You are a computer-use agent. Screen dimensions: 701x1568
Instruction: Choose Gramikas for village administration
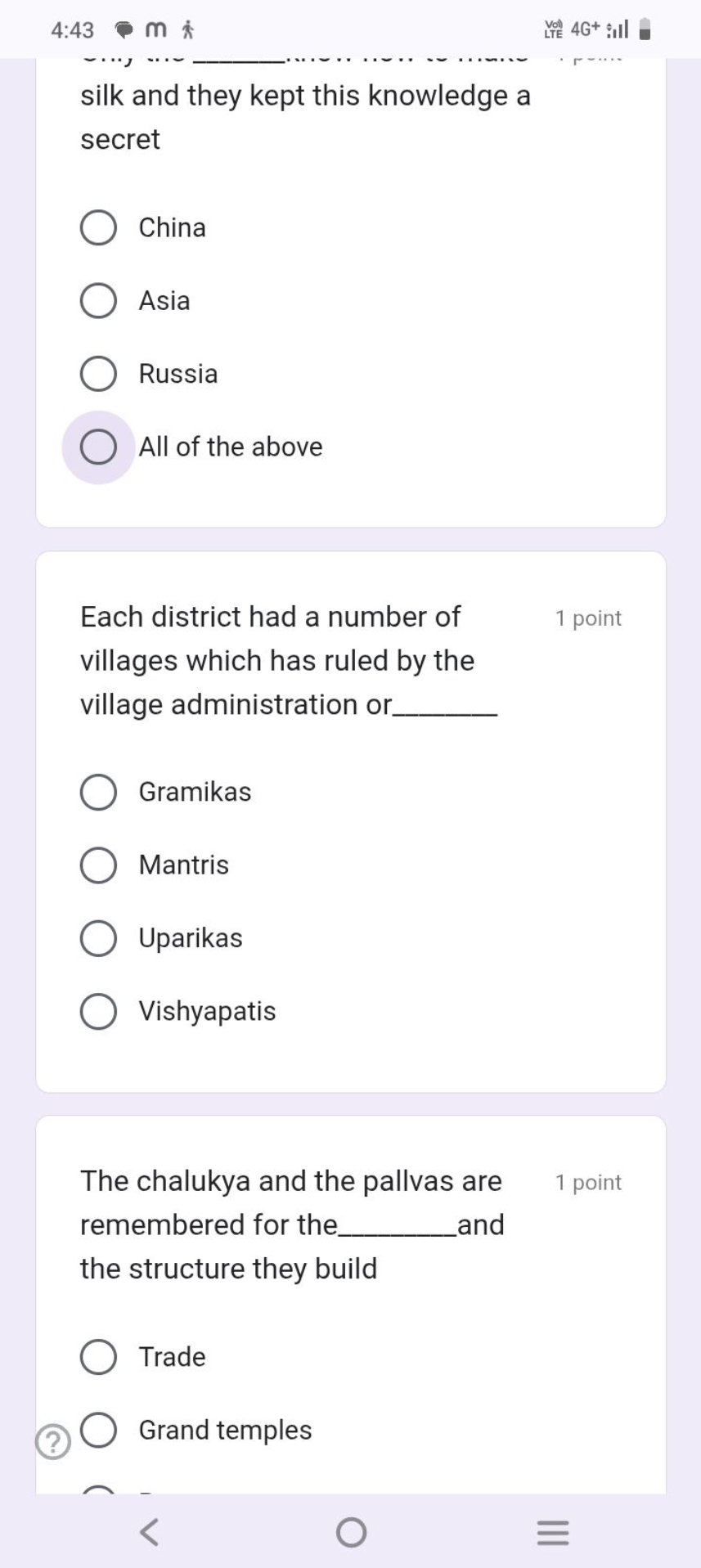pyautogui.click(x=98, y=792)
